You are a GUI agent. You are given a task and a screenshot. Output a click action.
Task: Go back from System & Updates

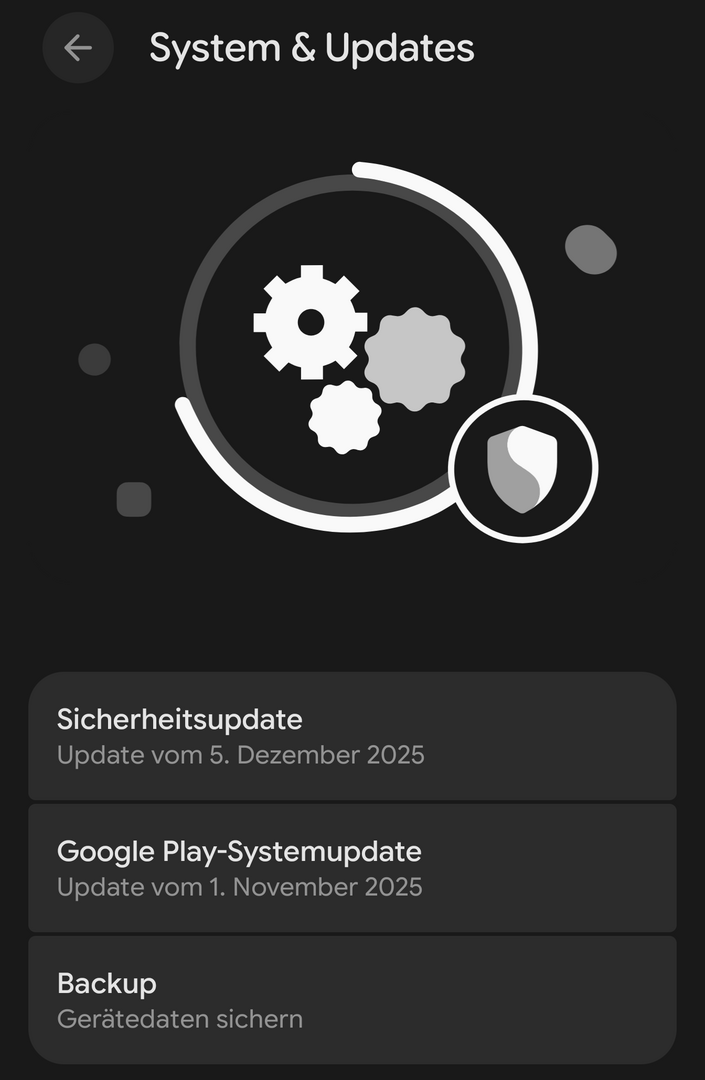coord(78,48)
